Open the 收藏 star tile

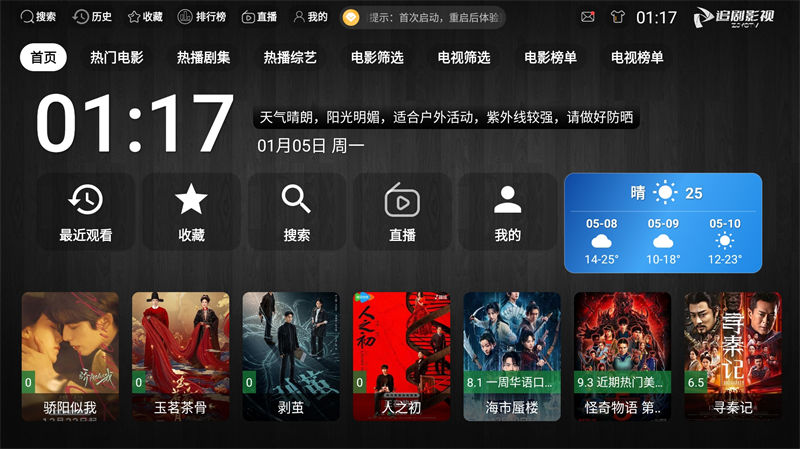(191, 212)
